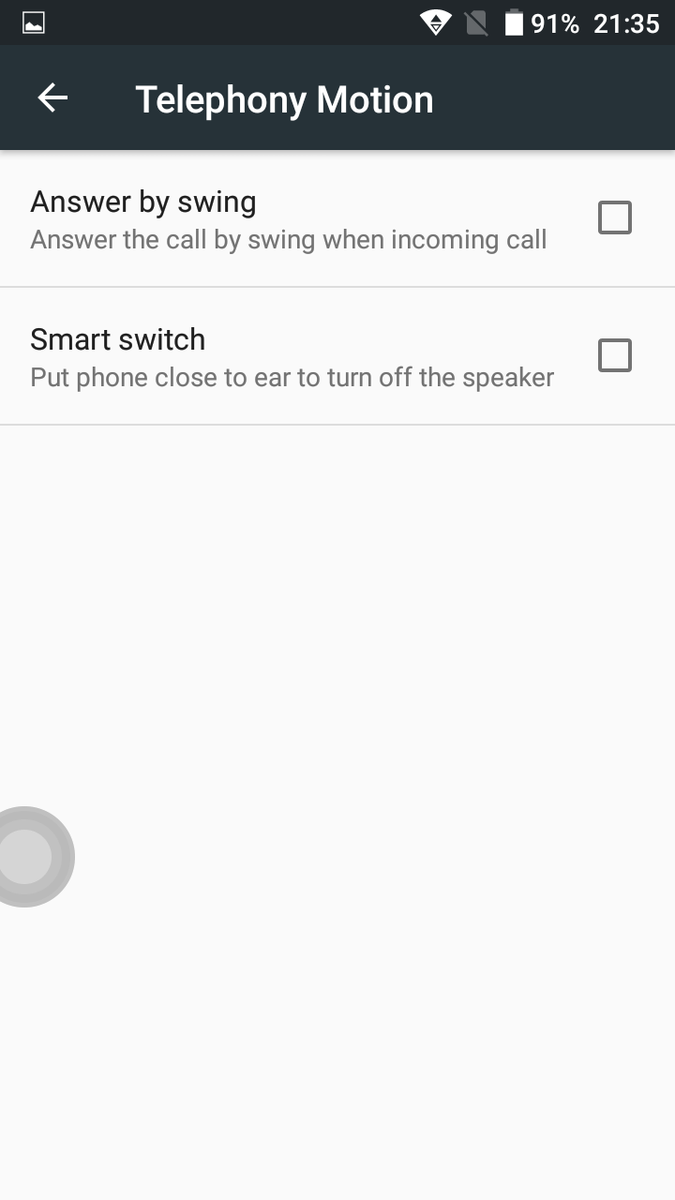
Task: Go back from Telephony Motion
Action: pos(53,98)
